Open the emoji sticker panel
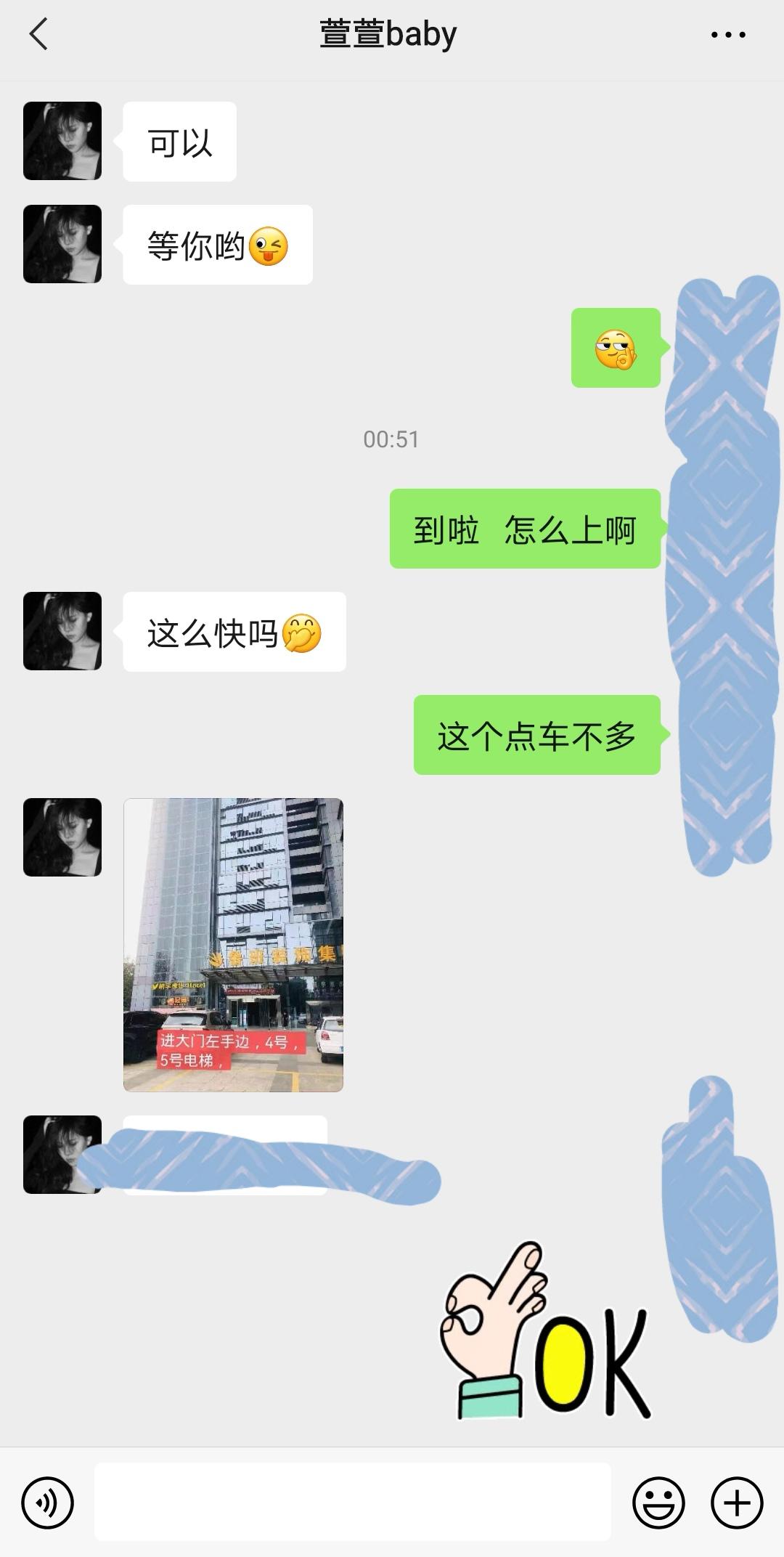The width and height of the screenshot is (784, 1557). pyautogui.click(x=658, y=1502)
